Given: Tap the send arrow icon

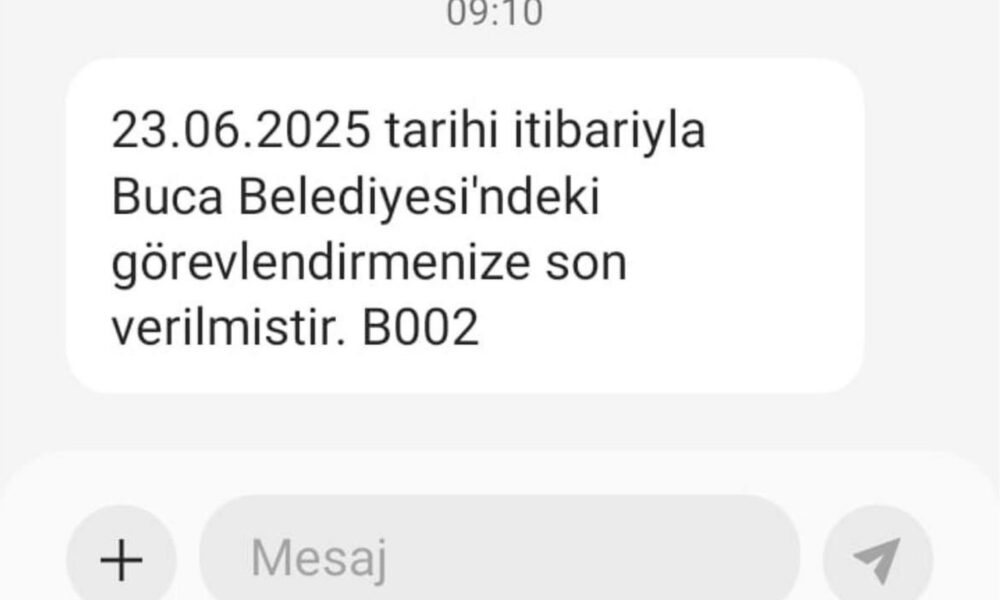Looking at the screenshot, I should point(878,558).
